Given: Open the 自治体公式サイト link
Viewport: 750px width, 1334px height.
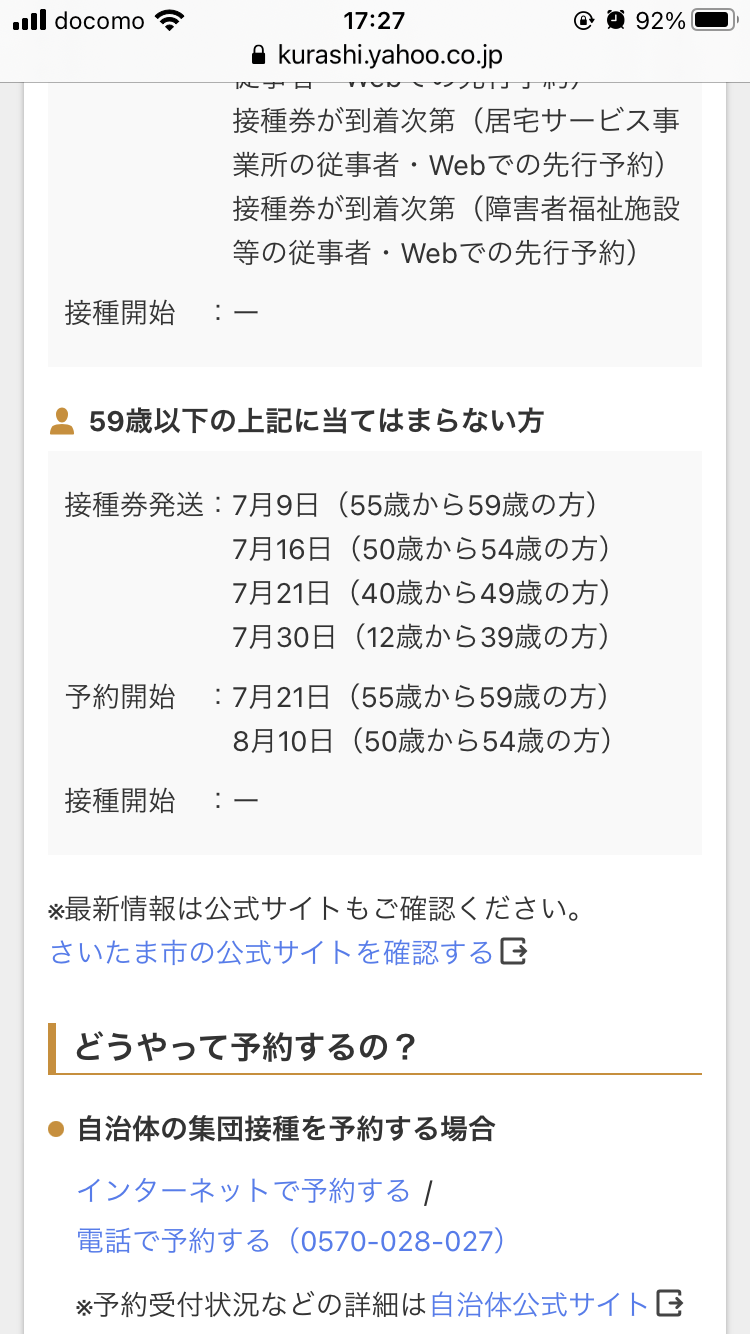Looking at the screenshot, I should pyautogui.click(x=540, y=1304).
